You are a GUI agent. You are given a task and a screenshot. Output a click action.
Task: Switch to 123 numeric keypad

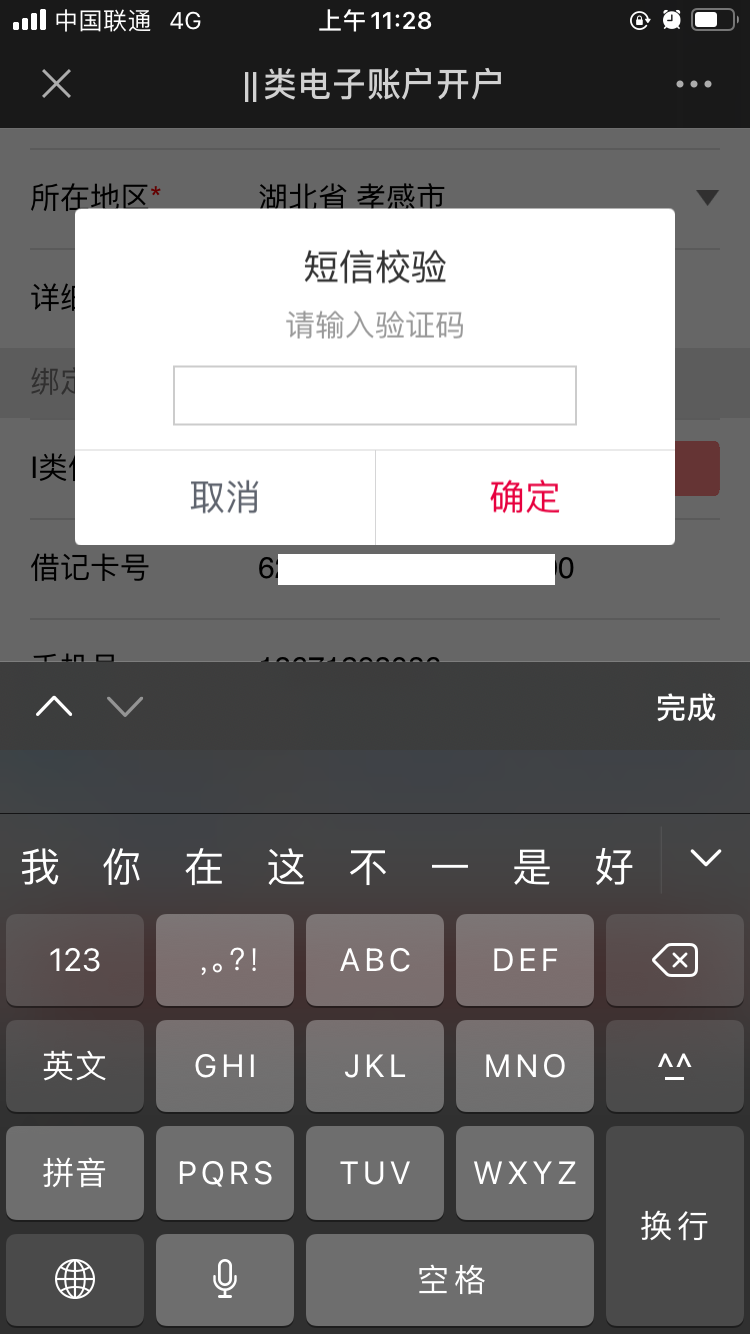[x=74, y=959]
